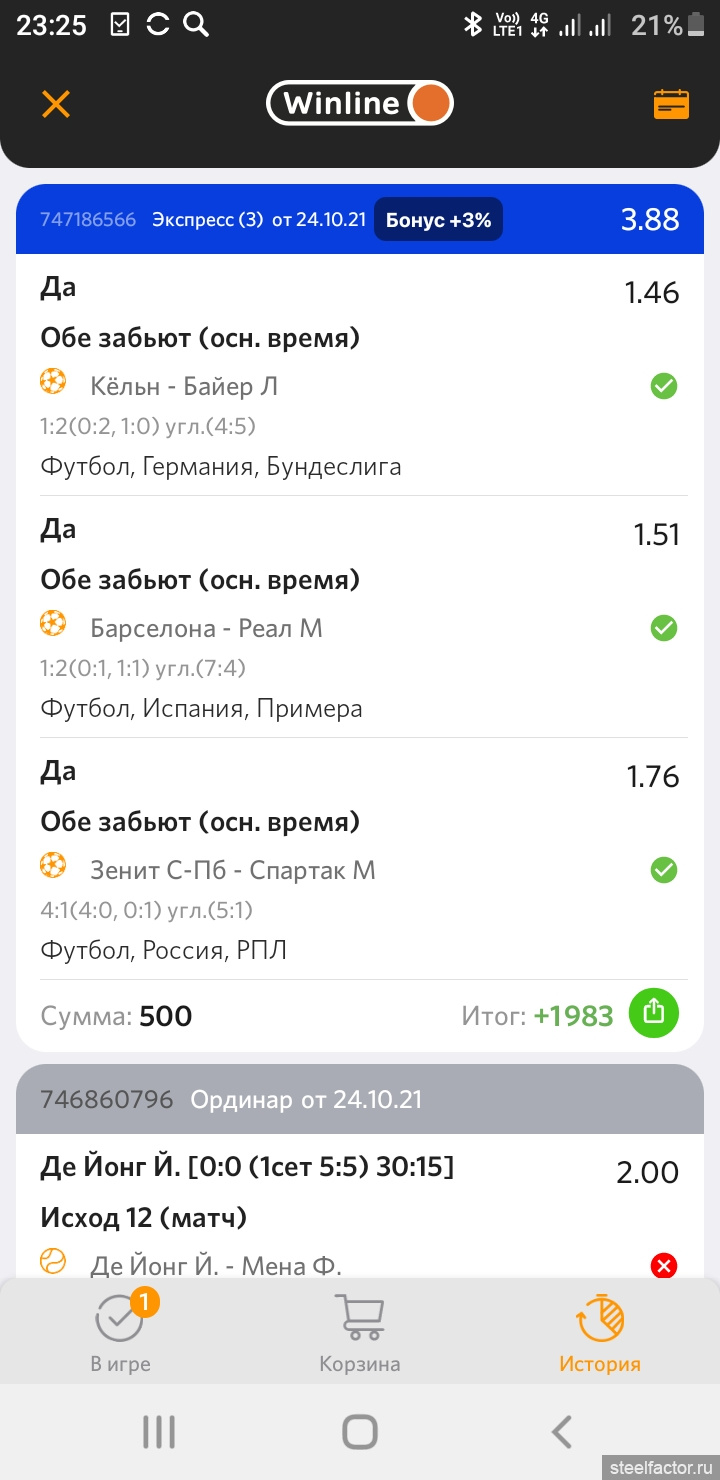The image size is (720, 1480).
Task: Go to the phone's home screen
Action: coord(360,1432)
